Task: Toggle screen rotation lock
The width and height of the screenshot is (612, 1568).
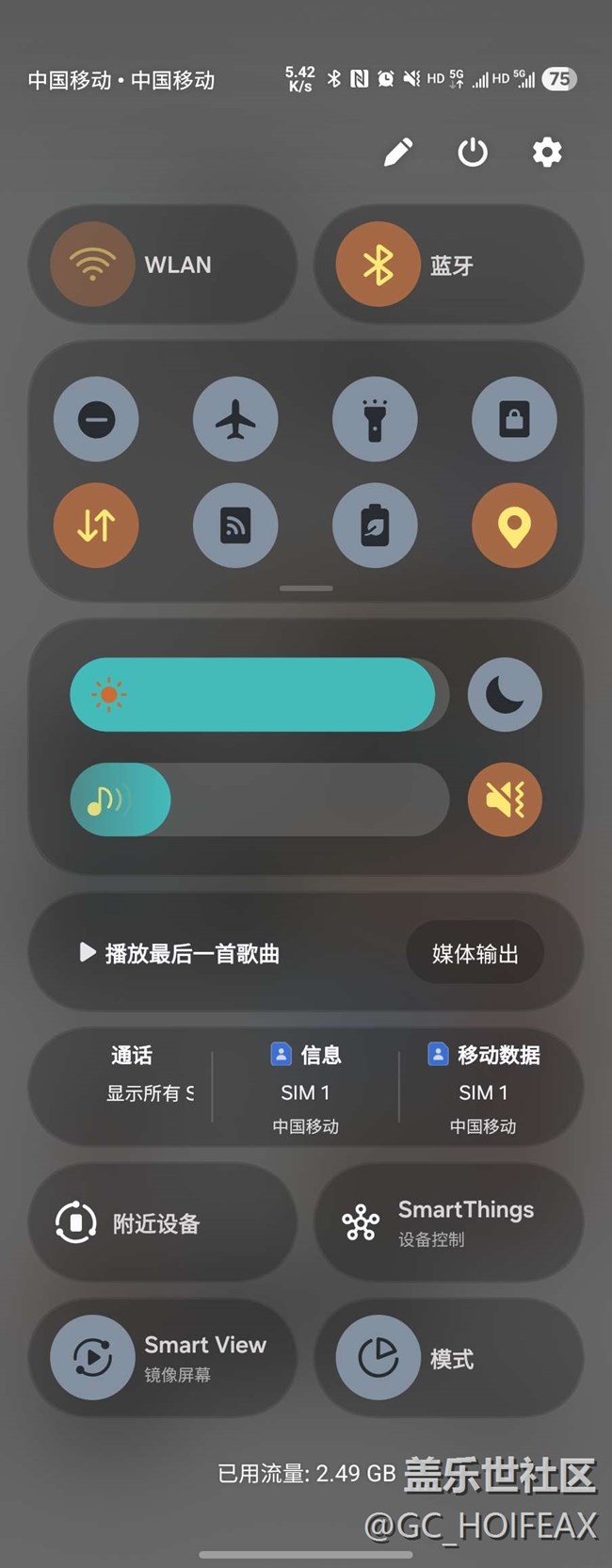Action: point(514,420)
